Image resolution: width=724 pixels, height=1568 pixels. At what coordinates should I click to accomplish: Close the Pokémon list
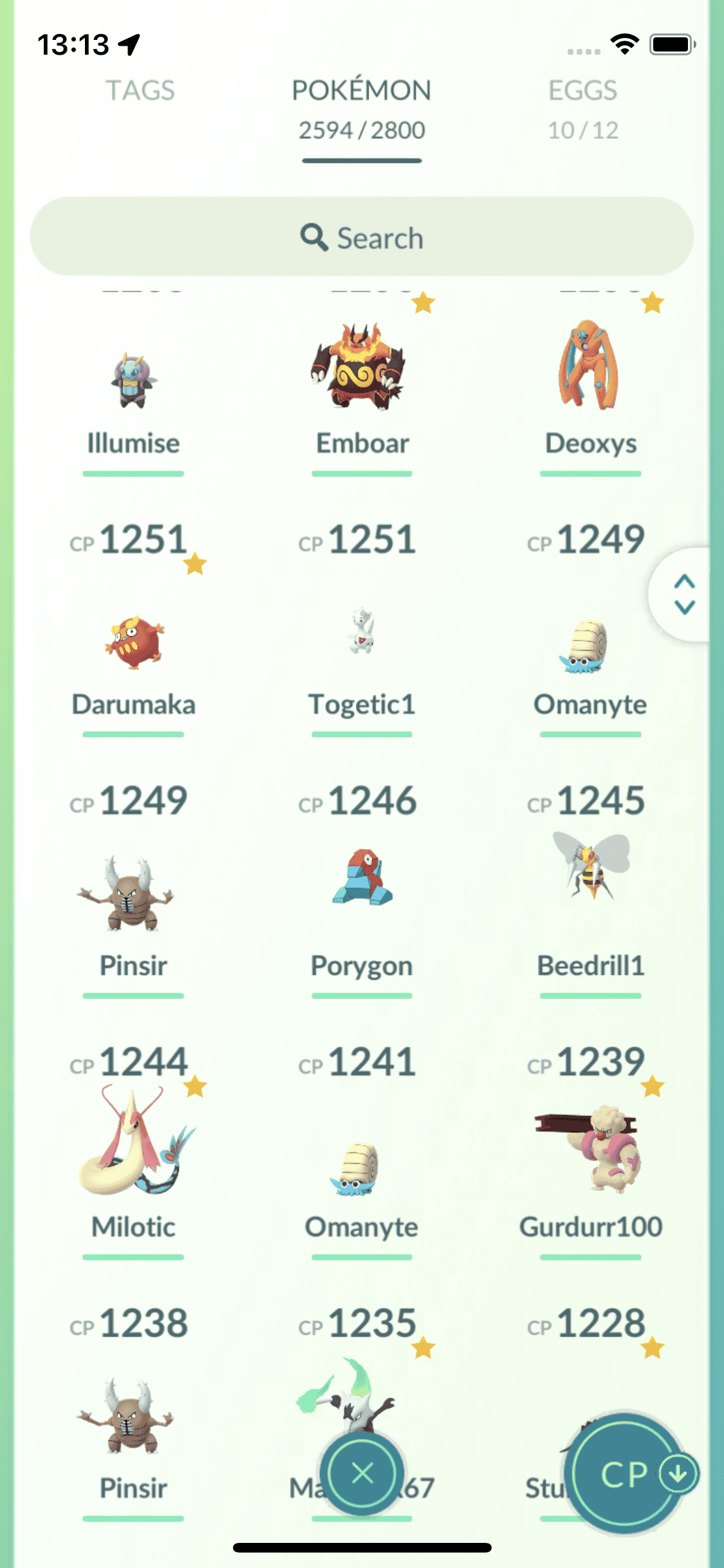pyautogui.click(x=363, y=1473)
